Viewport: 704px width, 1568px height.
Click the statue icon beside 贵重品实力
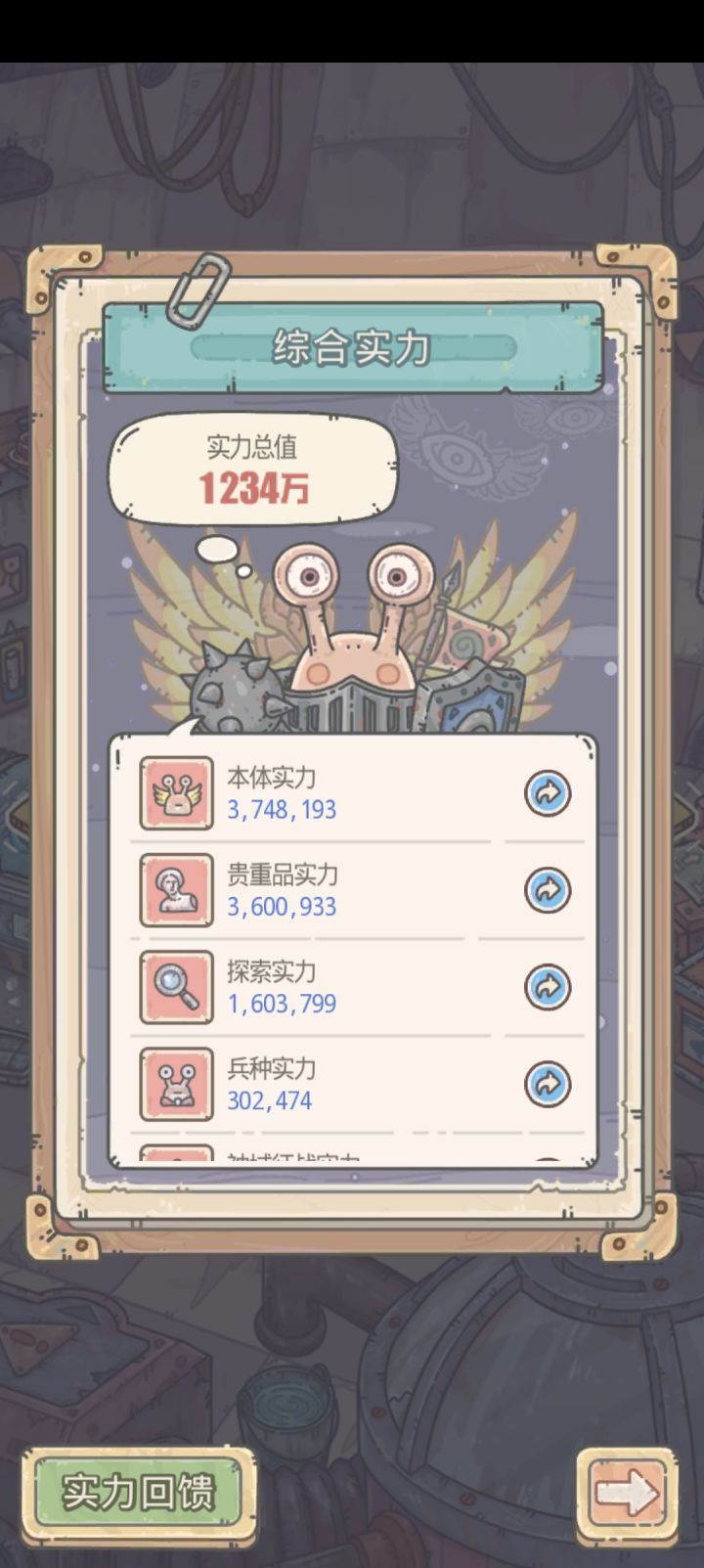pos(176,889)
